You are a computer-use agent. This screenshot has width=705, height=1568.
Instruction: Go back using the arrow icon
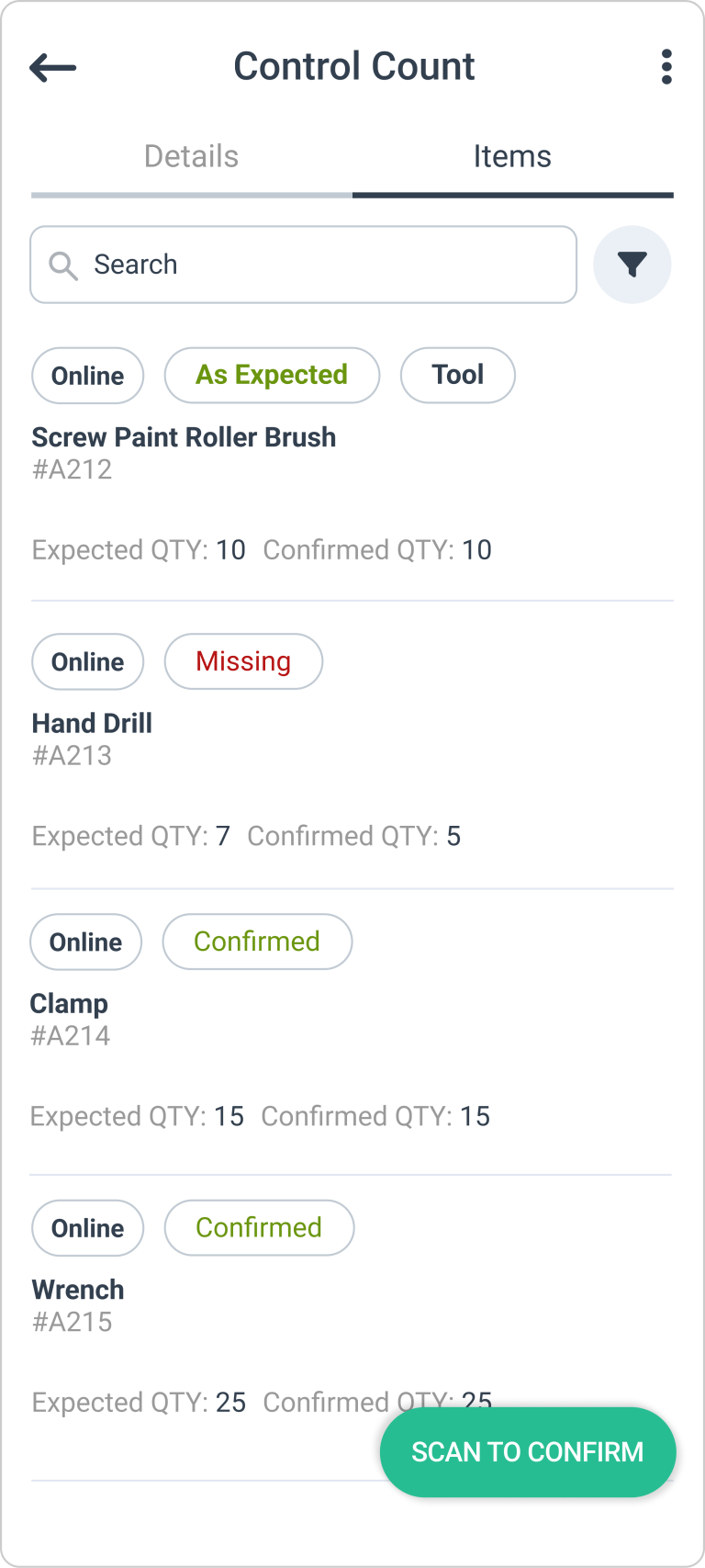click(52, 67)
